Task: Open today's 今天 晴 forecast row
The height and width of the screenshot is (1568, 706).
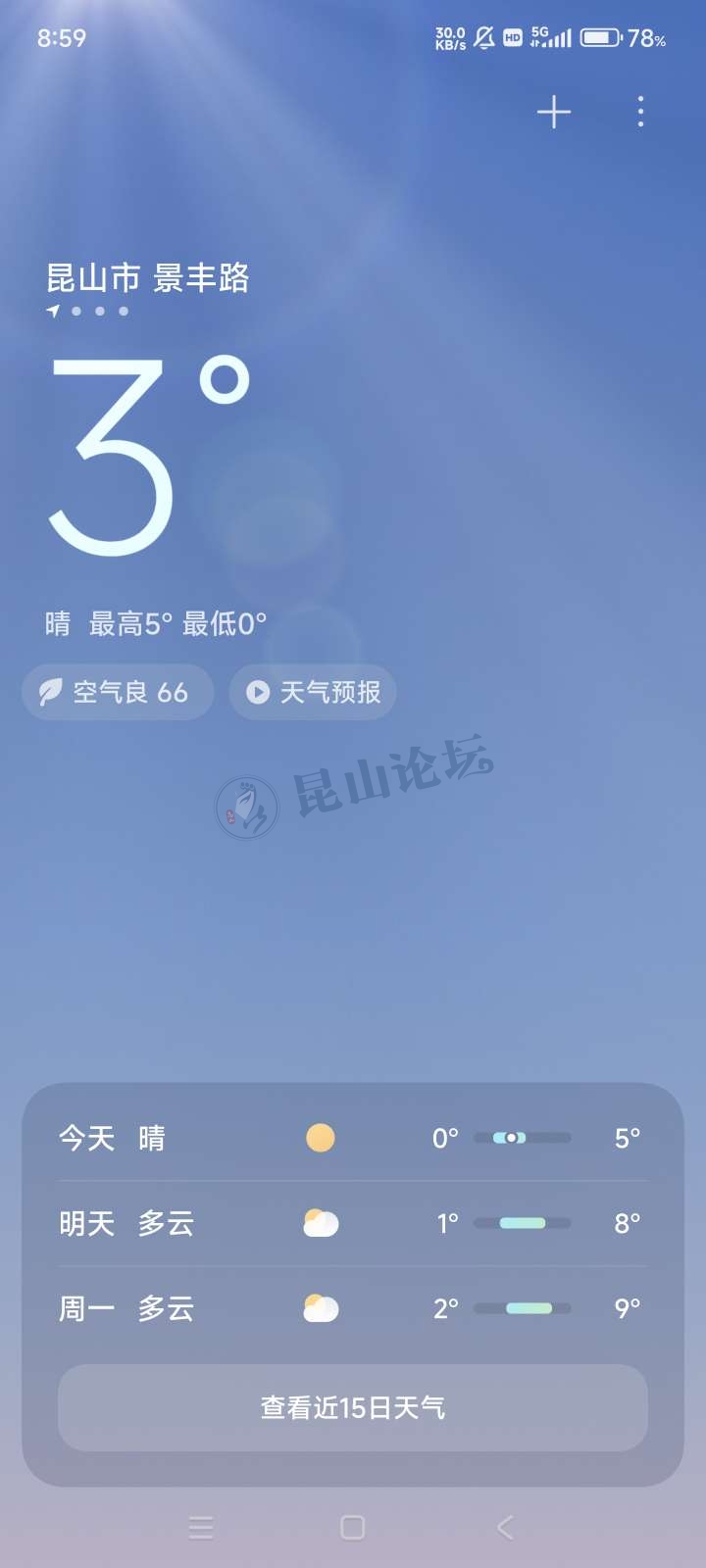Action: [353, 1138]
